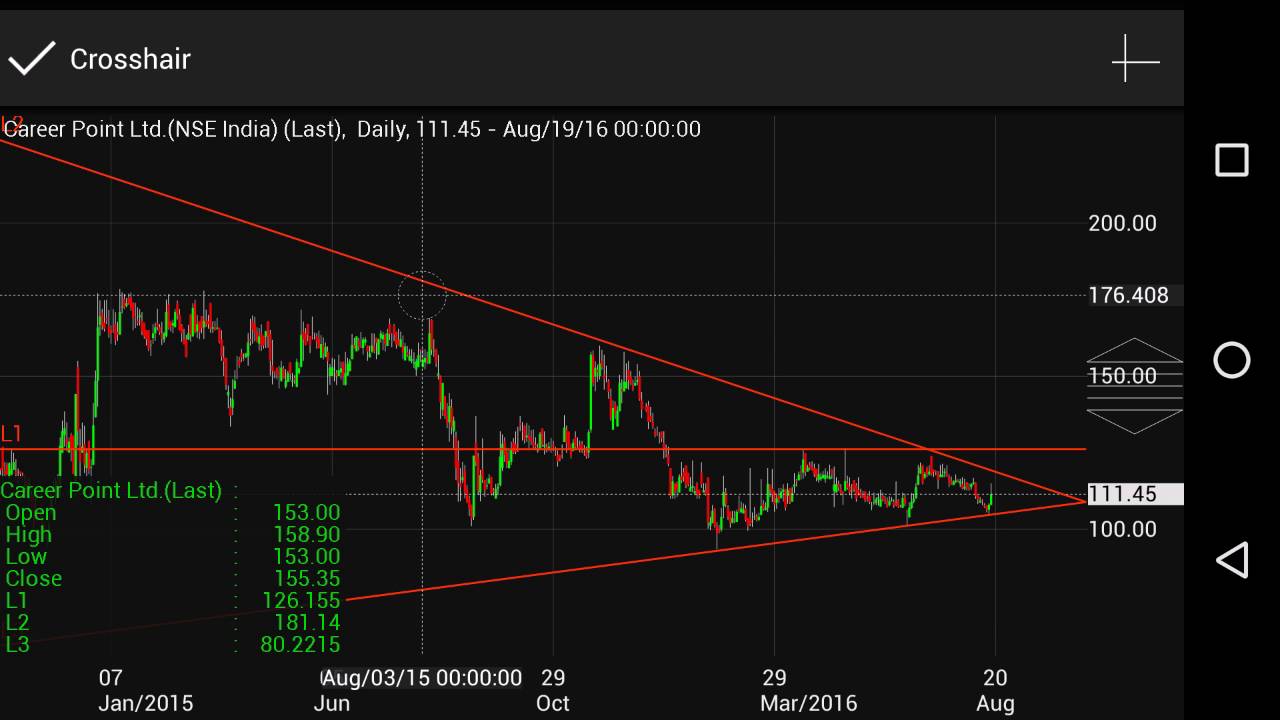The width and height of the screenshot is (1280, 720).
Task: Tap the crosshair plus icon
Action: click(x=1135, y=59)
